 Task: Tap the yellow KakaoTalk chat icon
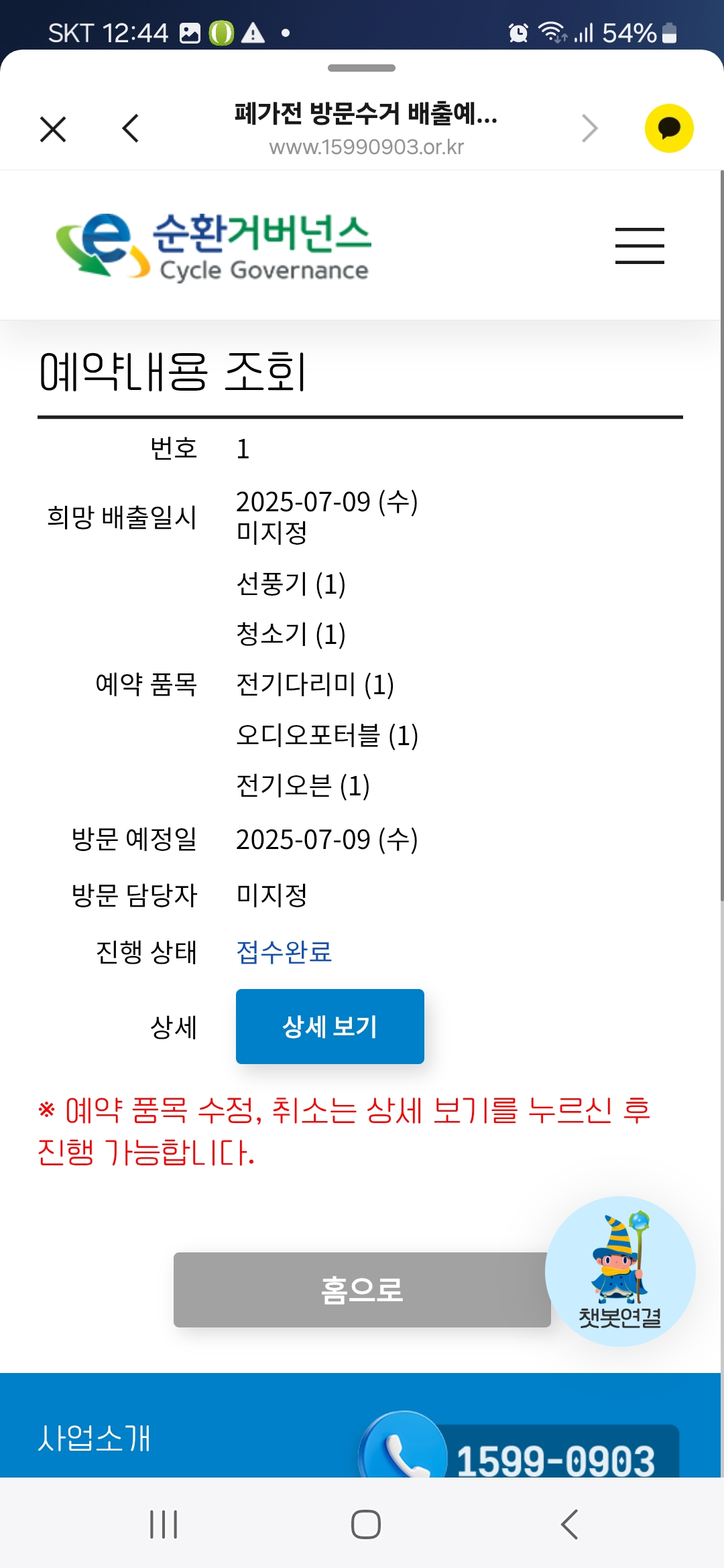[x=668, y=129]
